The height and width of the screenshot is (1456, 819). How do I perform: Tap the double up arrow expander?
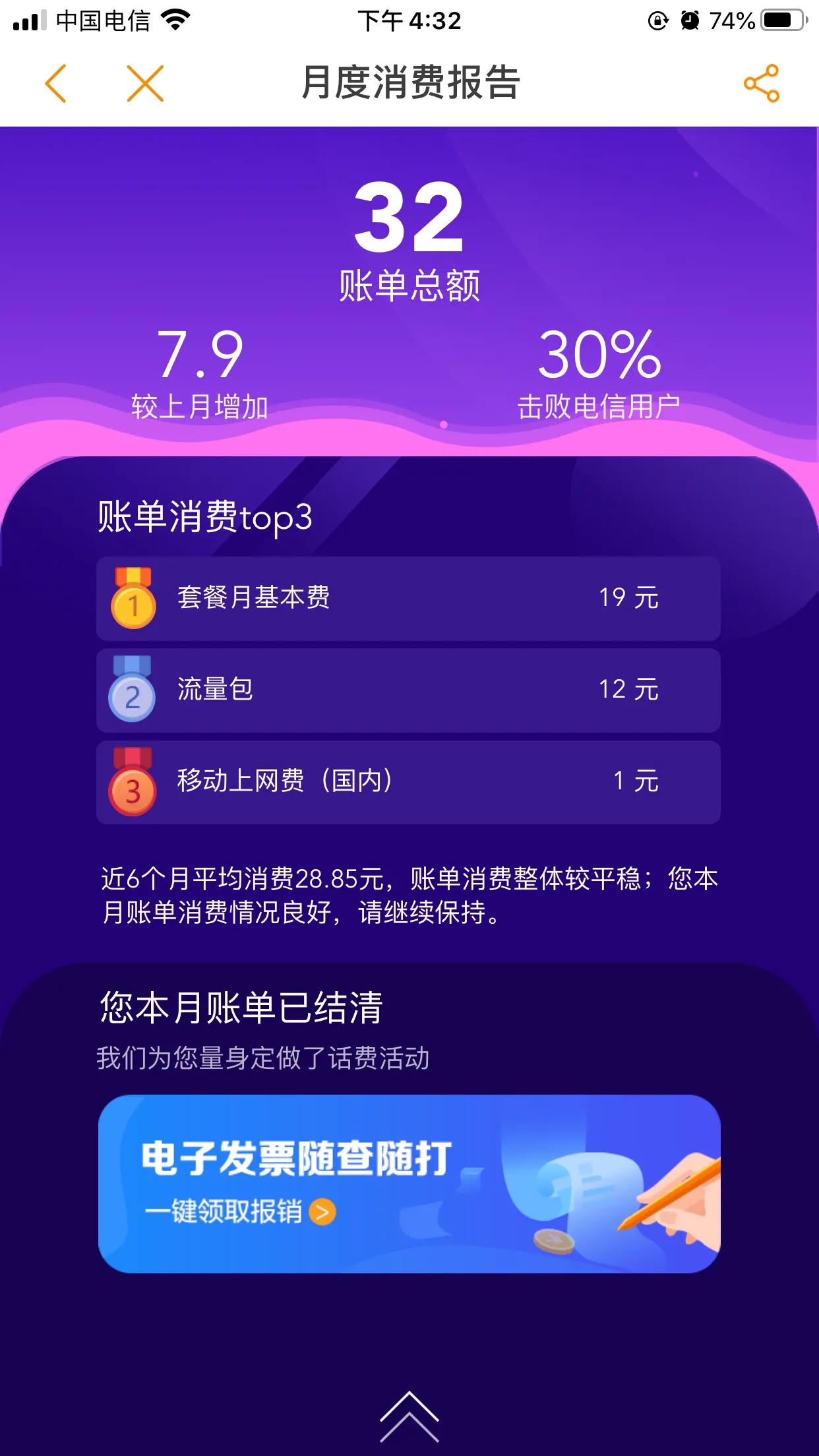click(x=409, y=1416)
